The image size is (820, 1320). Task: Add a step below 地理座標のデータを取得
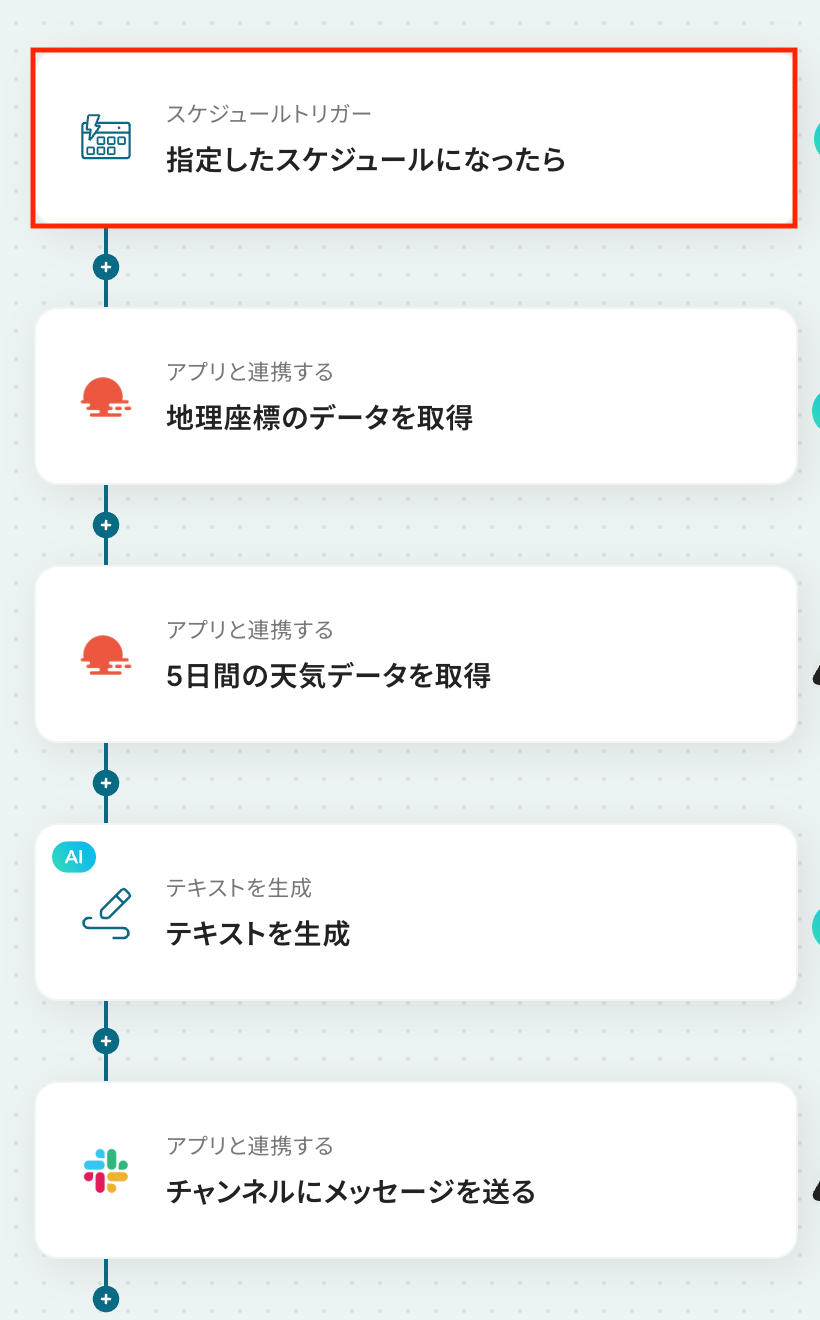coord(105,525)
